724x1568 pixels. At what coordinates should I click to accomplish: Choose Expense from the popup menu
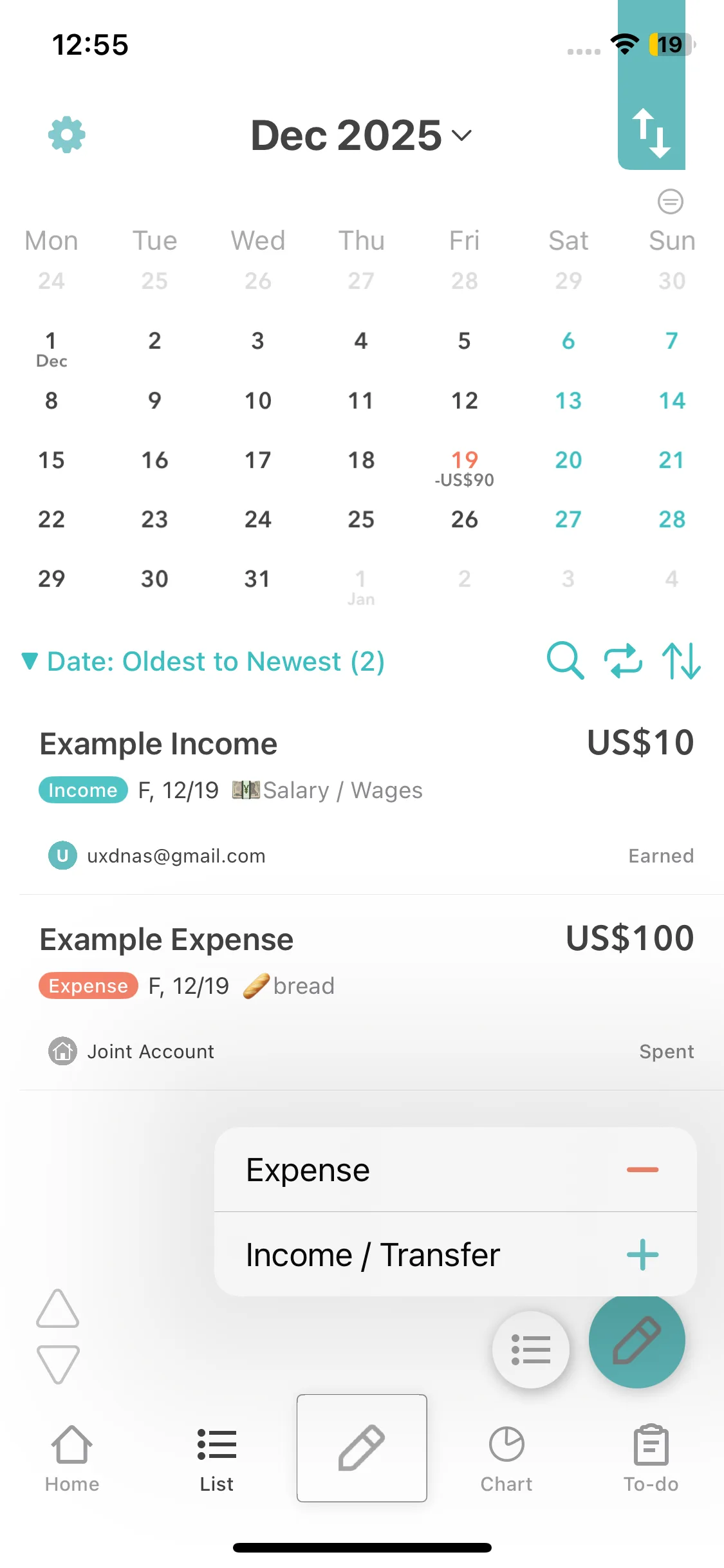click(455, 1170)
